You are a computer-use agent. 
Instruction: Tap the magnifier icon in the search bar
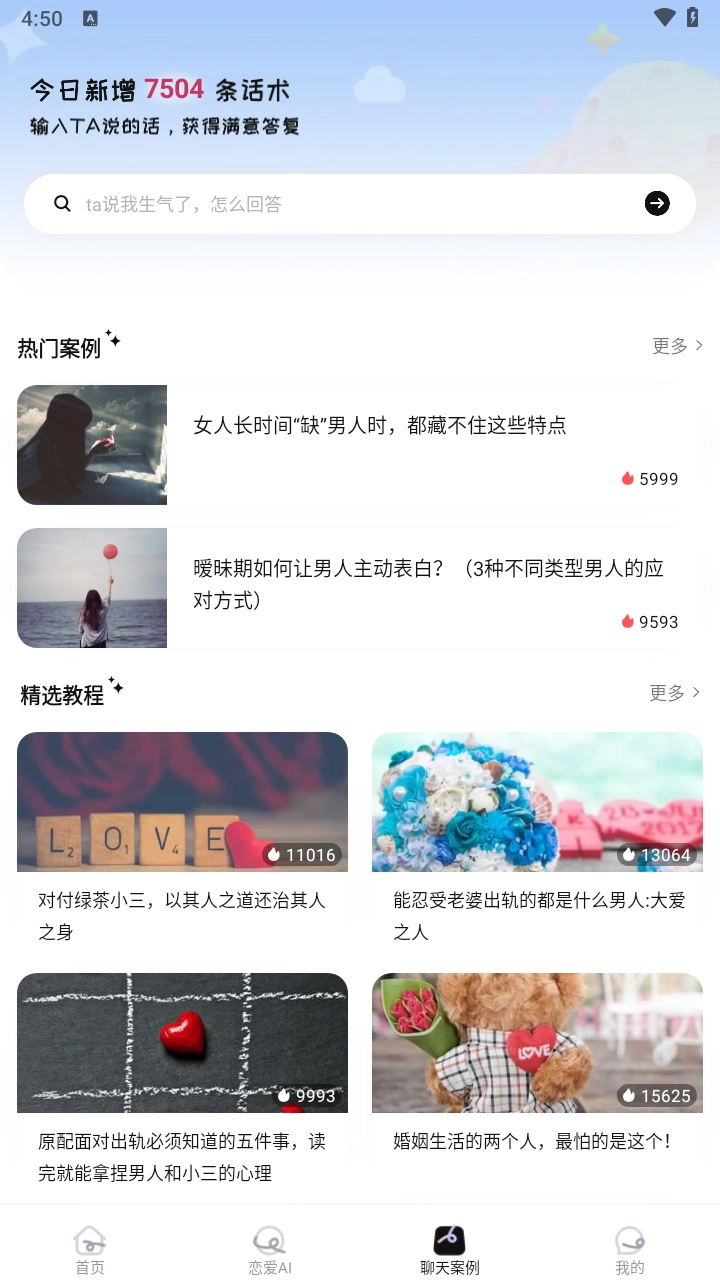pyautogui.click(x=62, y=203)
